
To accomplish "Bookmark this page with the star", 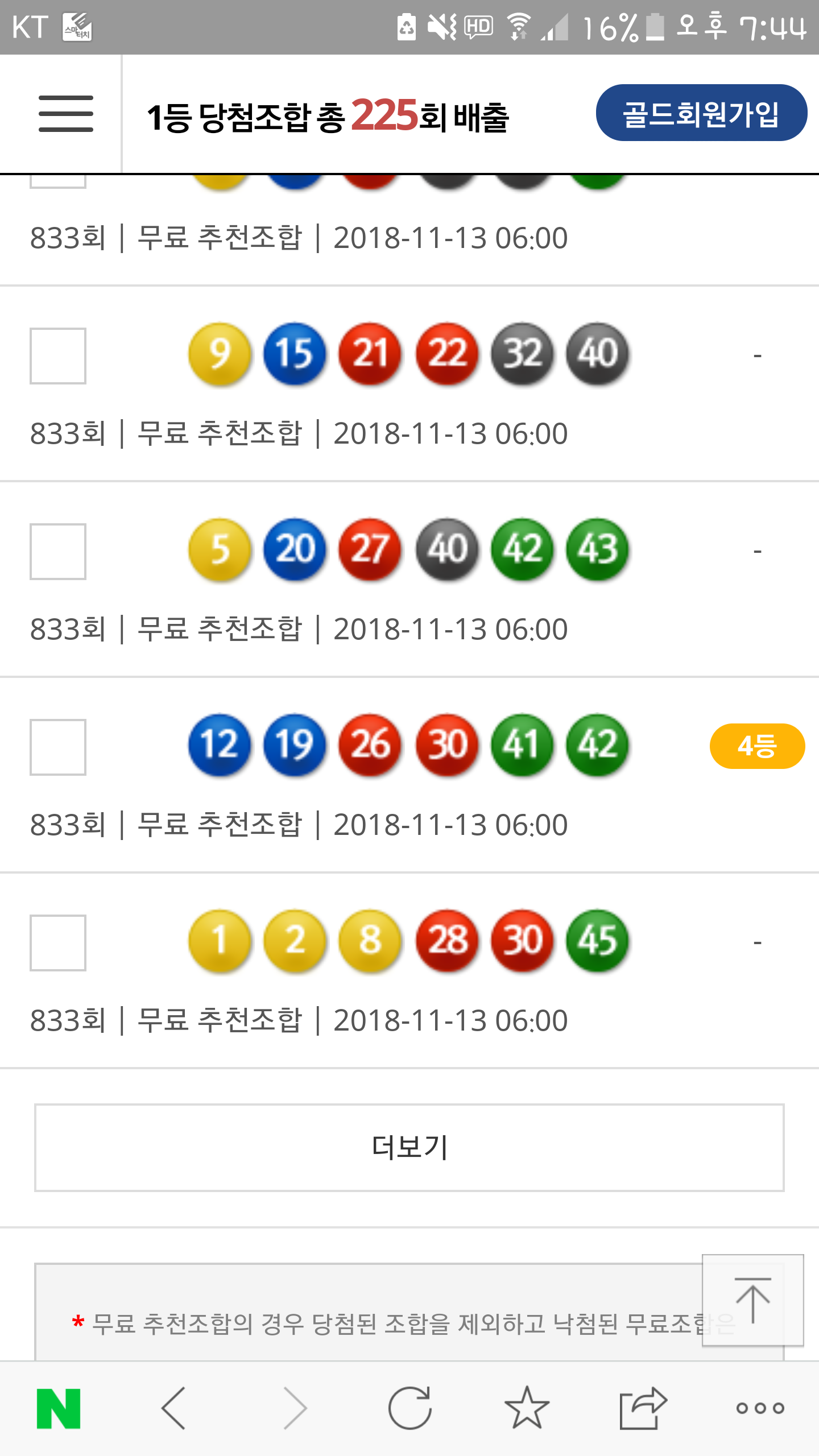I will (x=527, y=1408).
